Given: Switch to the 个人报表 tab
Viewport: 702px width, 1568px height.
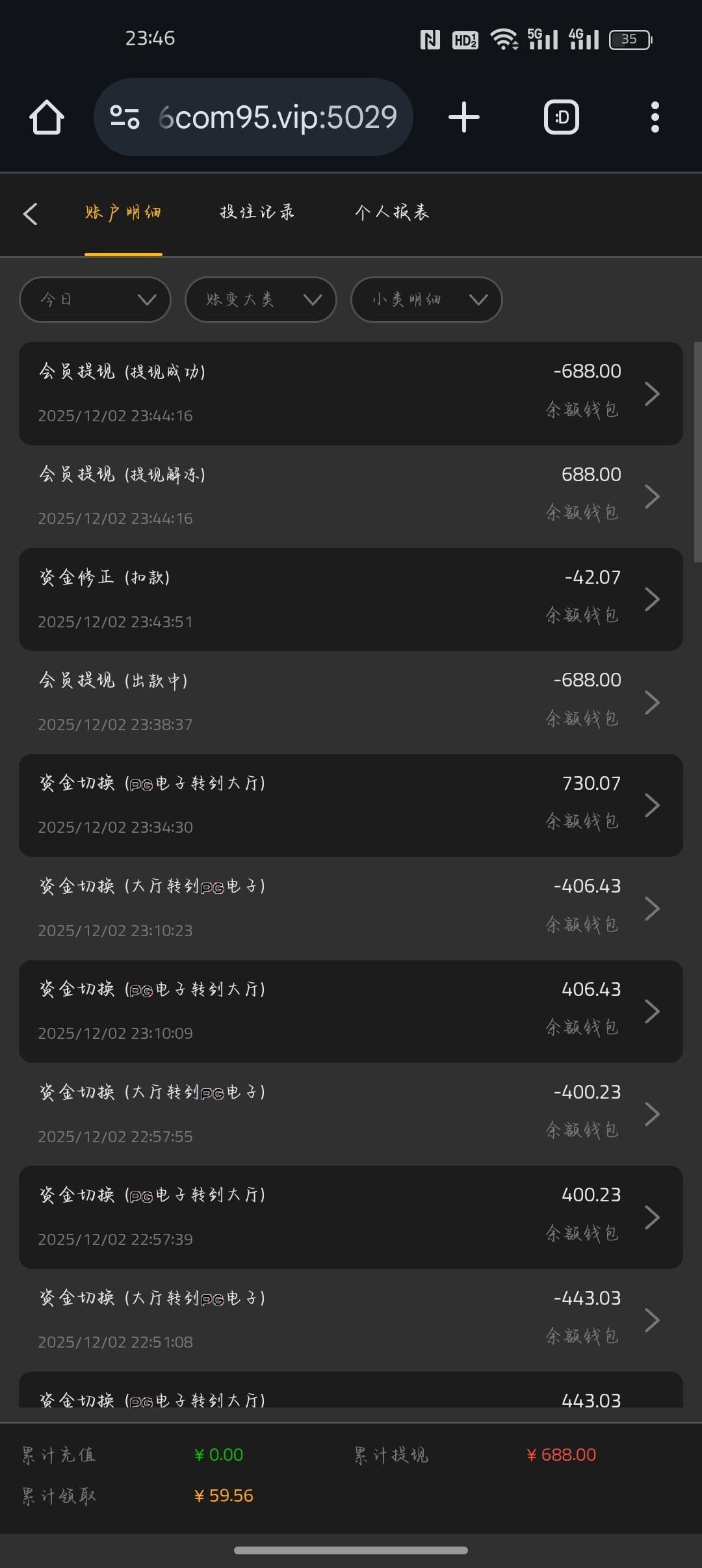Looking at the screenshot, I should tap(392, 213).
